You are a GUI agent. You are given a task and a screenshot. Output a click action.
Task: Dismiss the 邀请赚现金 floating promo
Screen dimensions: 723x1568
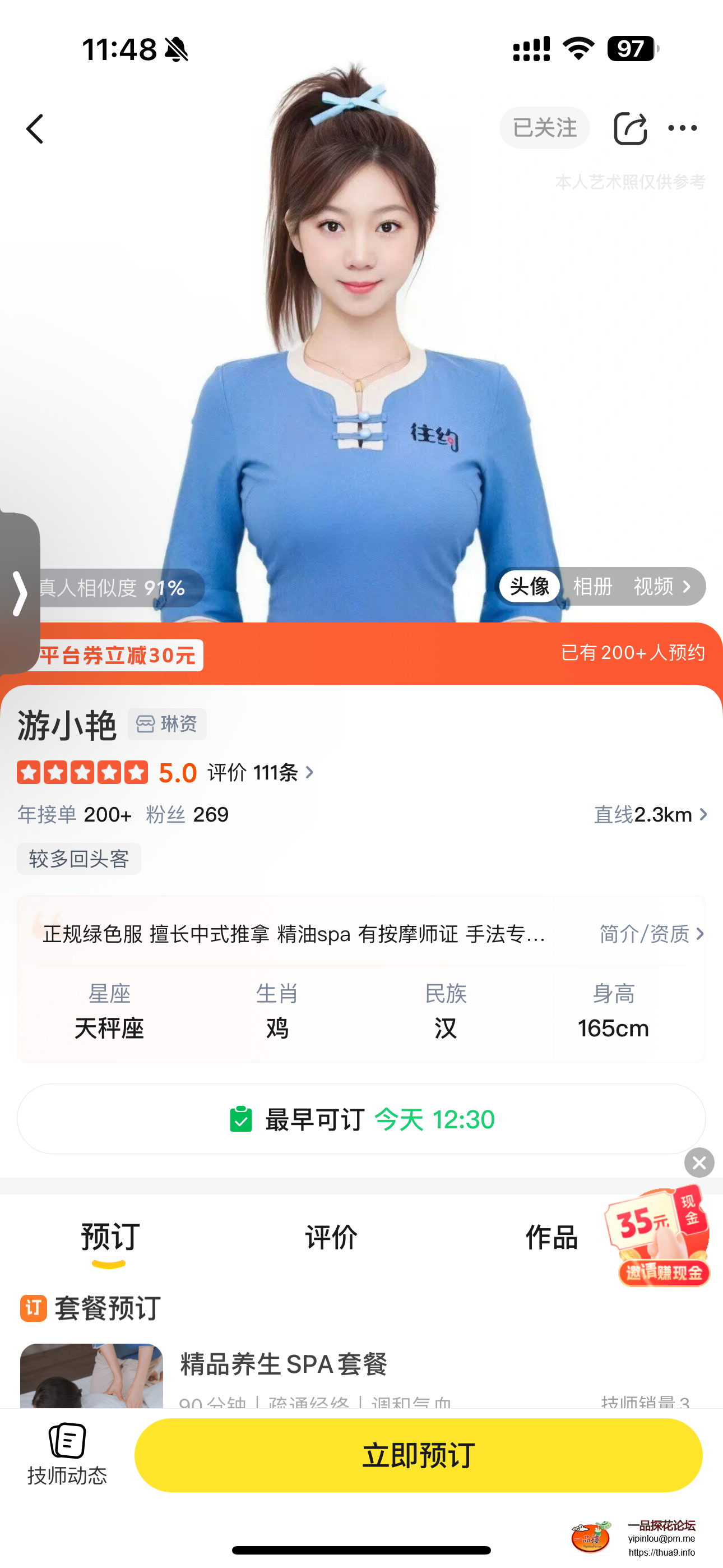click(x=699, y=1163)
